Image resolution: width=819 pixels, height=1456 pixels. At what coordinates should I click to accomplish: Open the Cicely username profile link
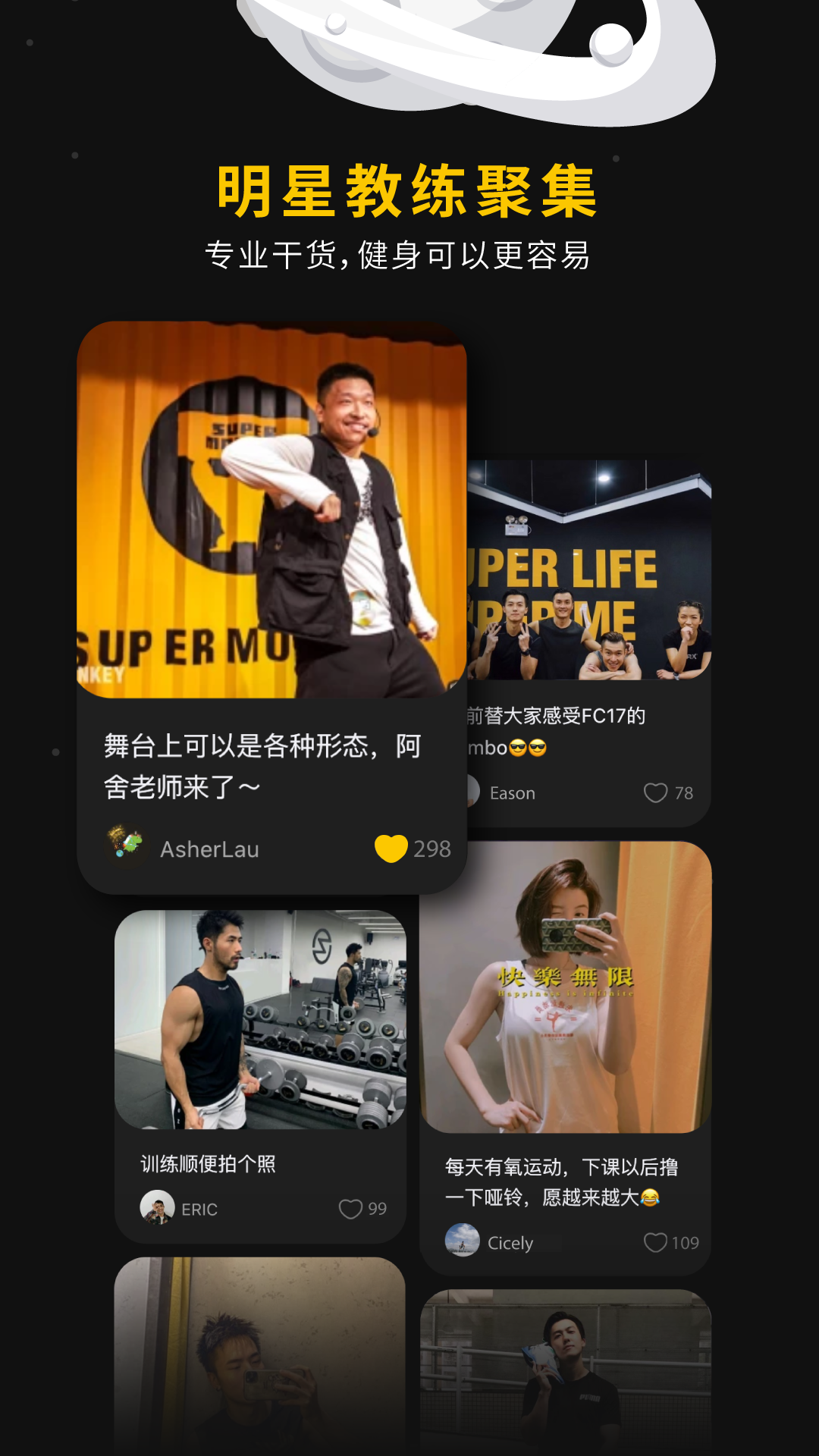[x=510, y=1243]
